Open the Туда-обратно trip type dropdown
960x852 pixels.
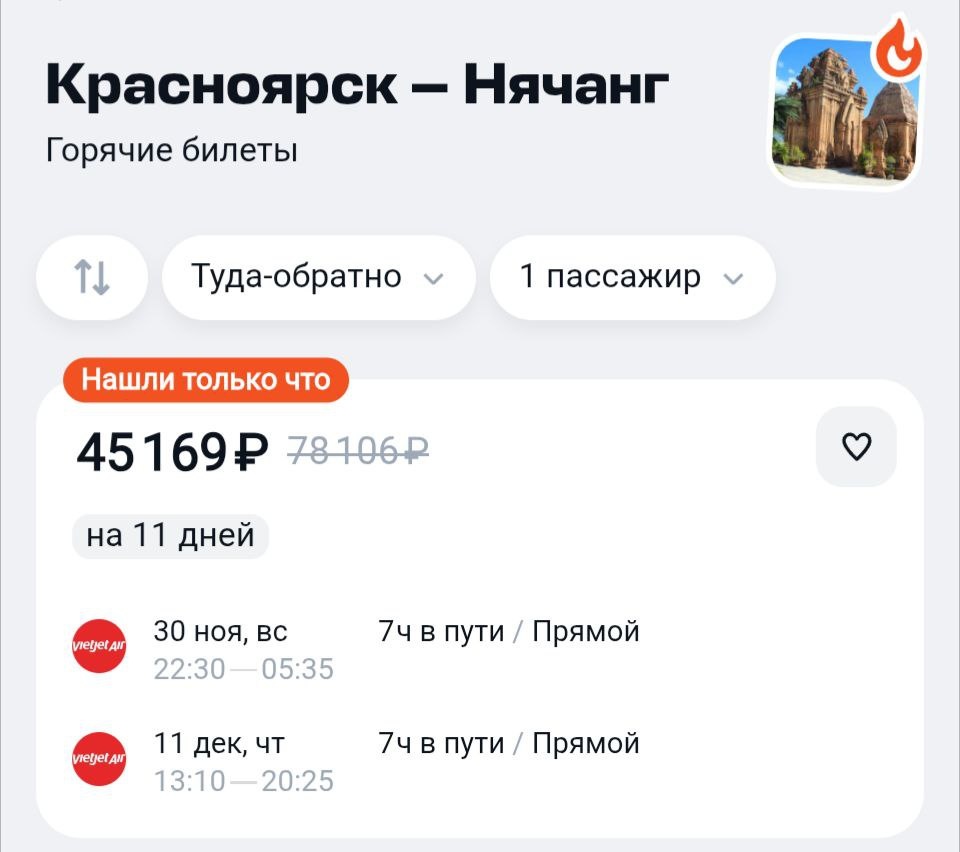[318, 277]
